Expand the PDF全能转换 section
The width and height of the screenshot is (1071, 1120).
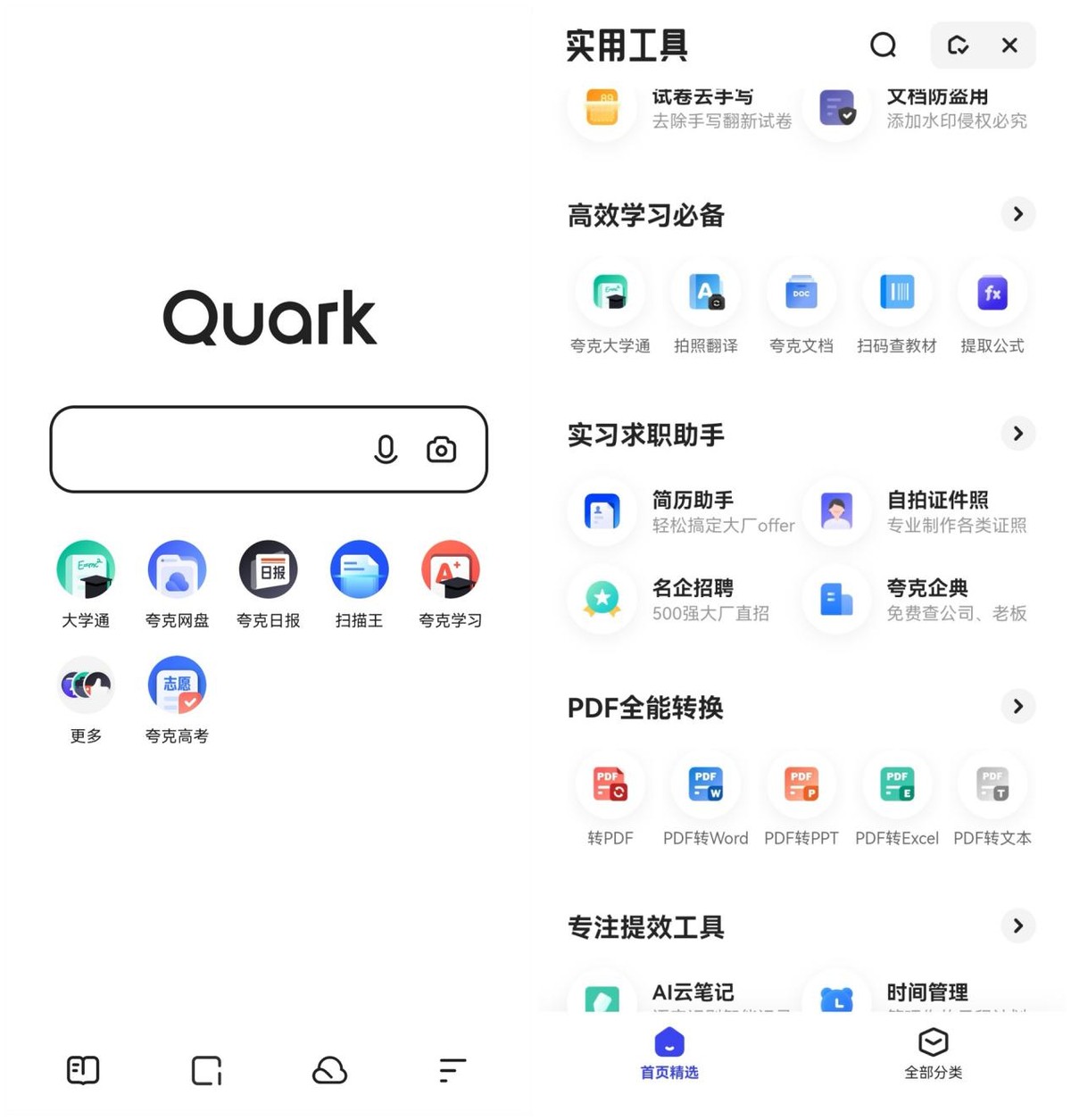pyautogui.click(x=1017, y=706)
